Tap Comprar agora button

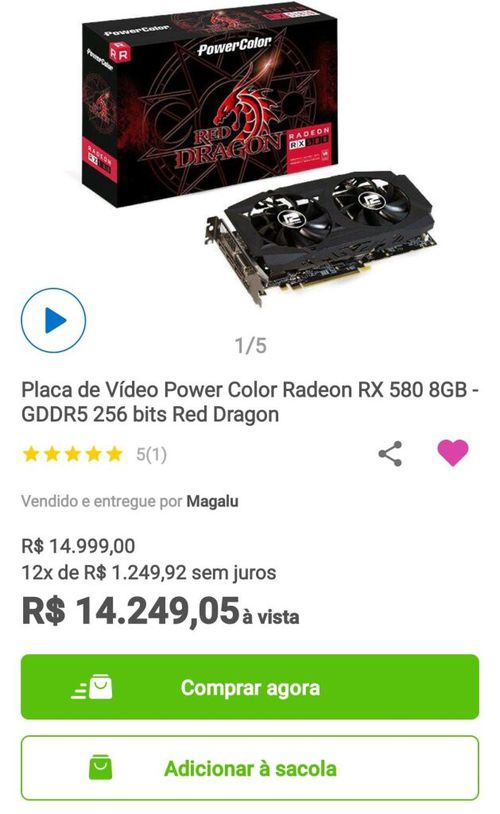click(250, 687)
